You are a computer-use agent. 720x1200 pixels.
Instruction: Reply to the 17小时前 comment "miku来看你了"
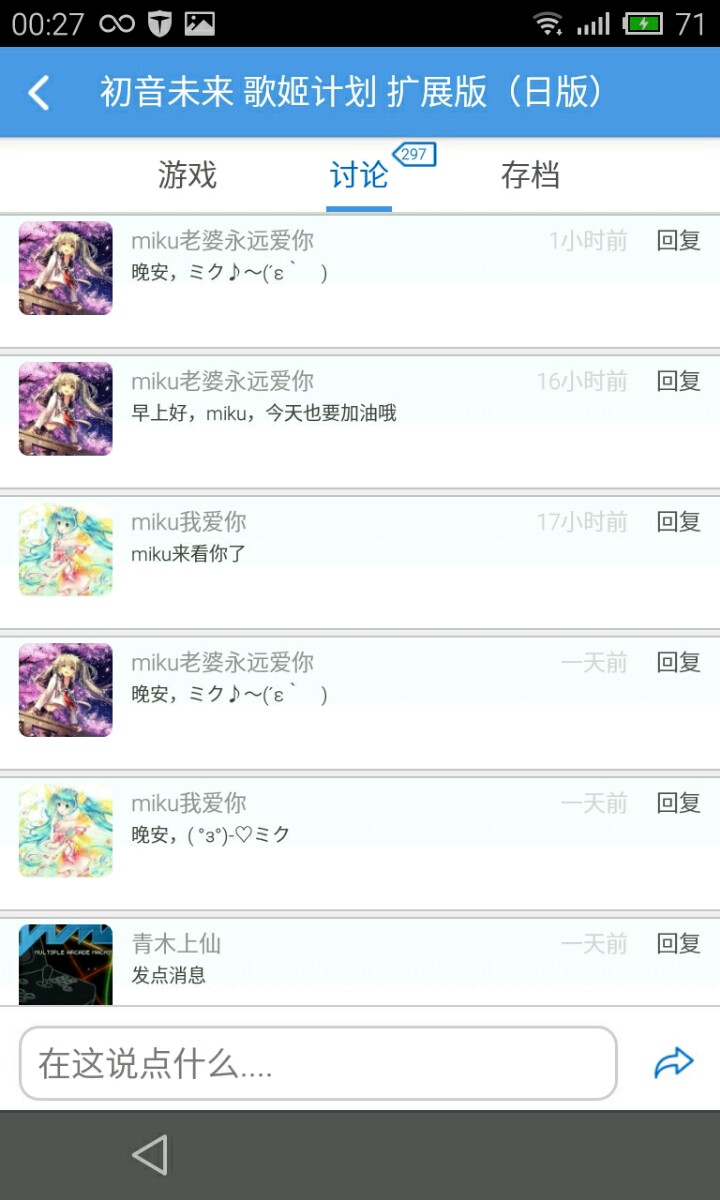coord(678,522)
